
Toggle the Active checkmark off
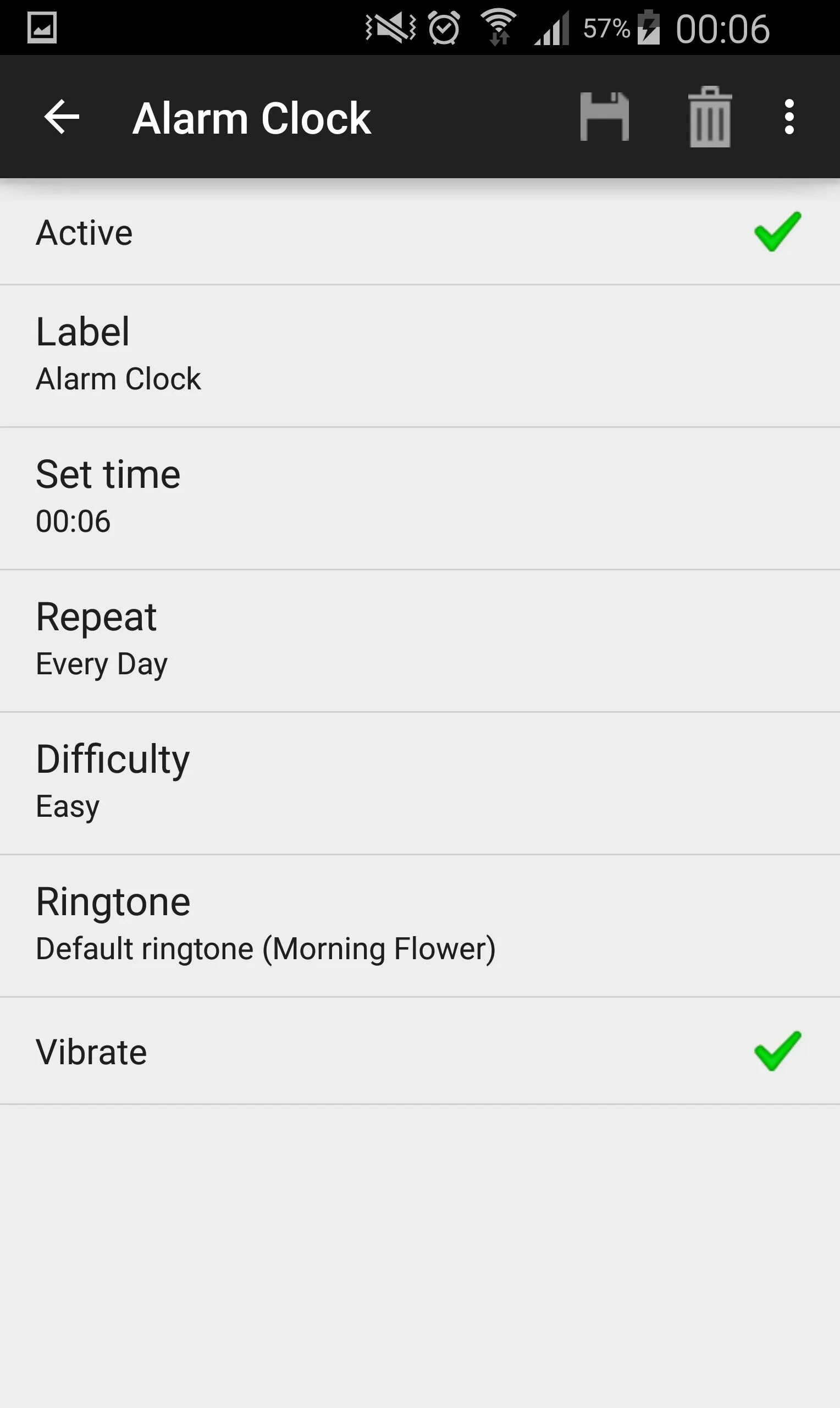[777, 232]
